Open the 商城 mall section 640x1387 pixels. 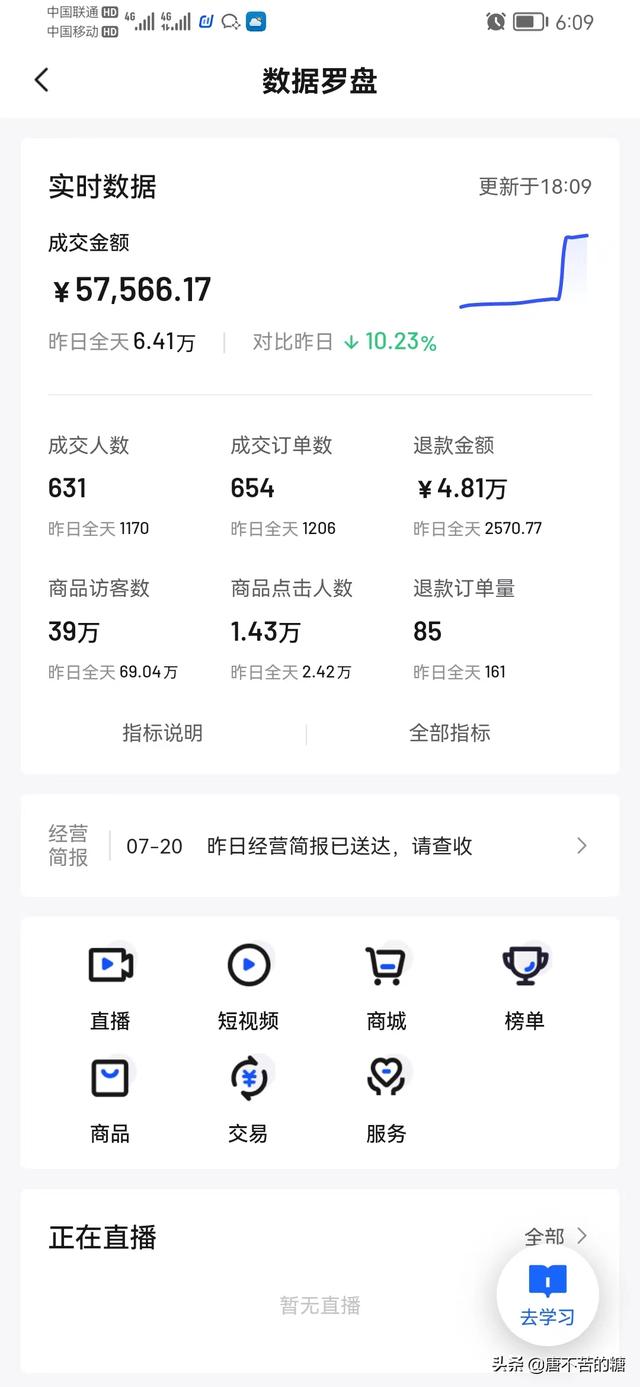click(x=386, y=987)
